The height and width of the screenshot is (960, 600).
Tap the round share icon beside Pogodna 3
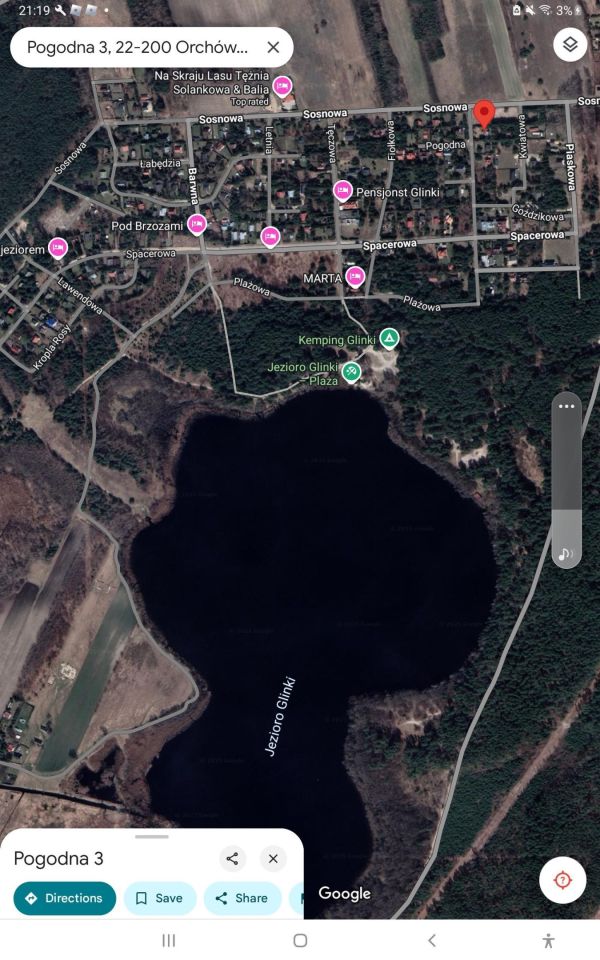point(232,858)
